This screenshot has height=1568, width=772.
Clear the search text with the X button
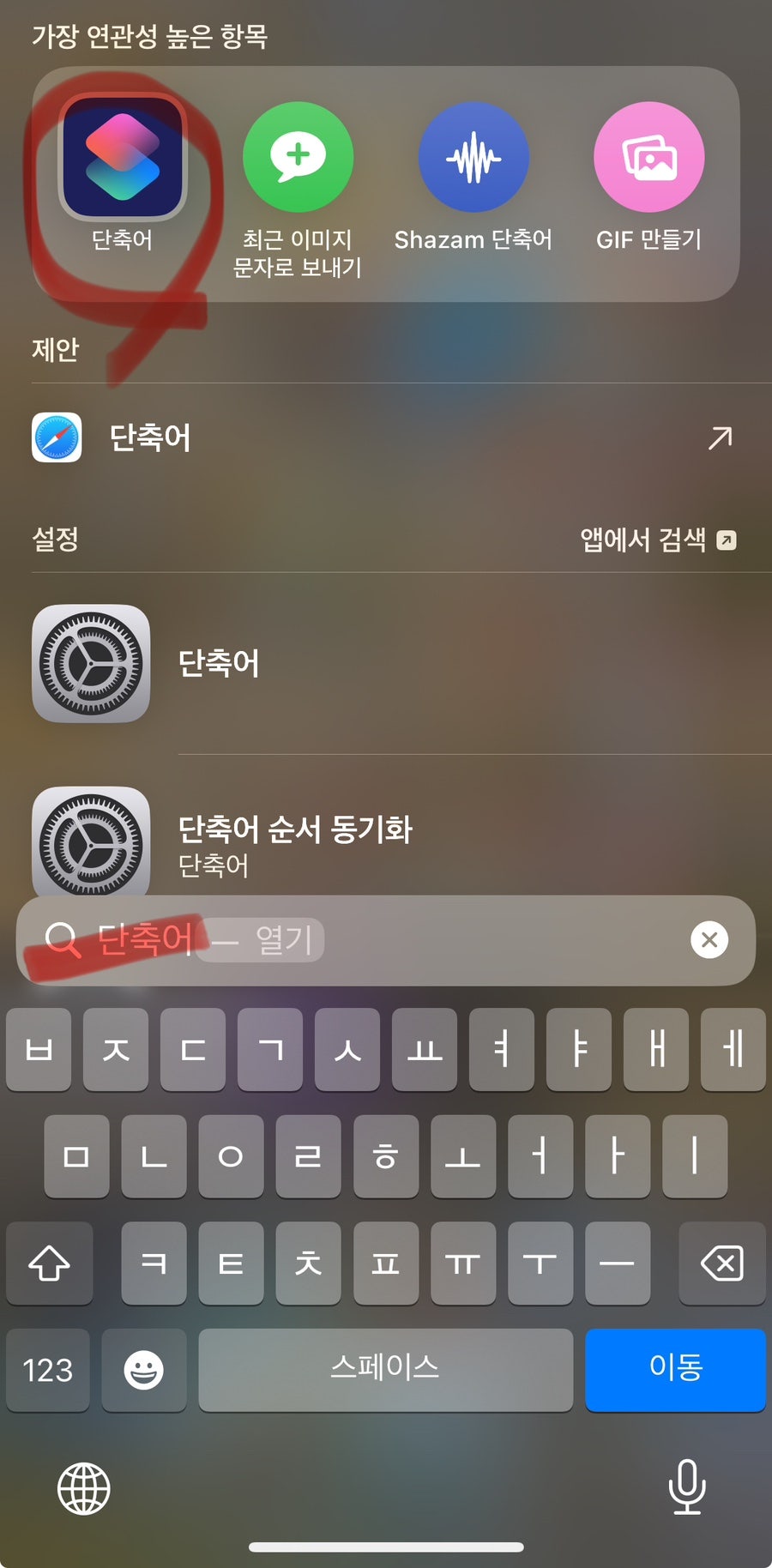tap(709, 939)
